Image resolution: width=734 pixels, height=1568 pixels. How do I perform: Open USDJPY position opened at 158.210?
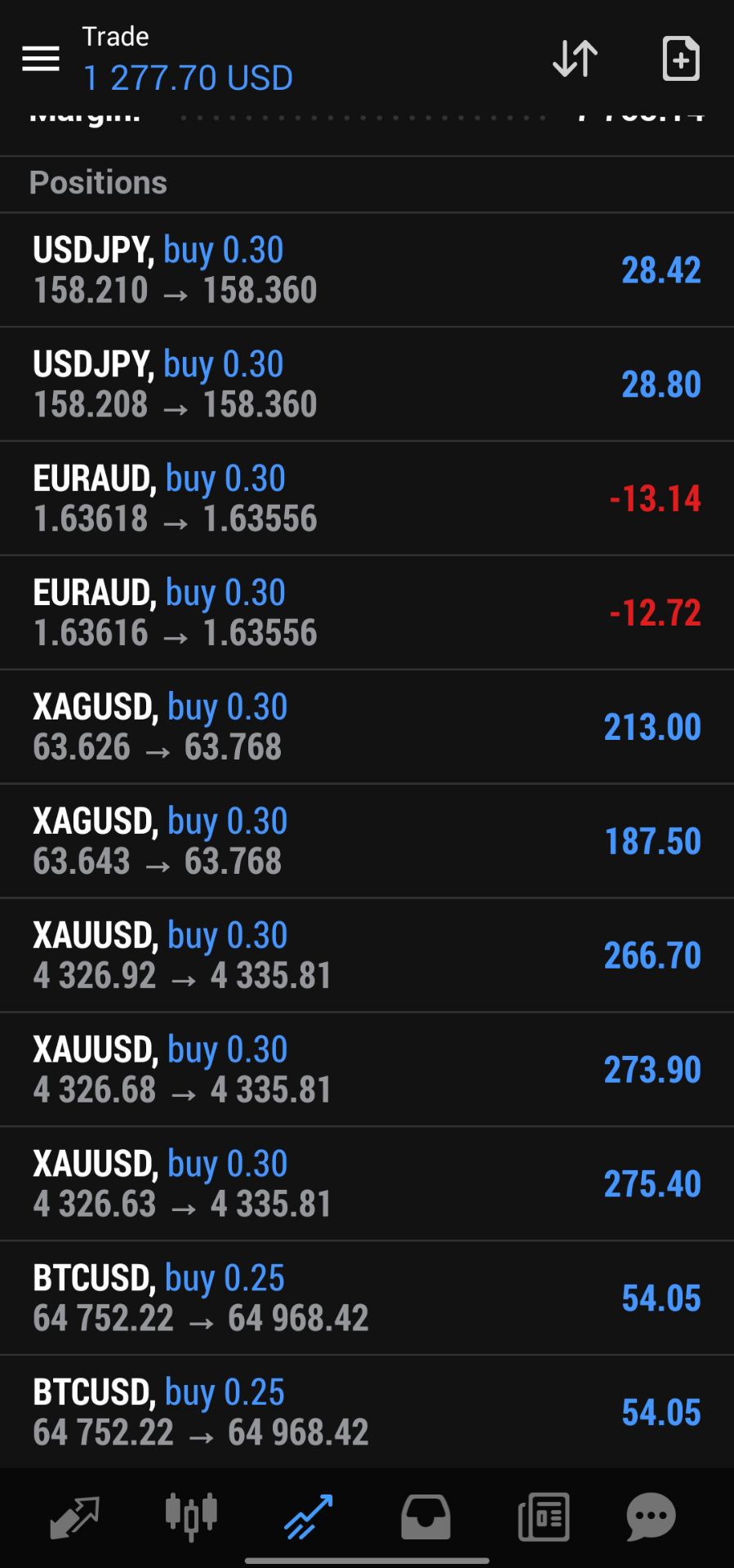(367, 270)
